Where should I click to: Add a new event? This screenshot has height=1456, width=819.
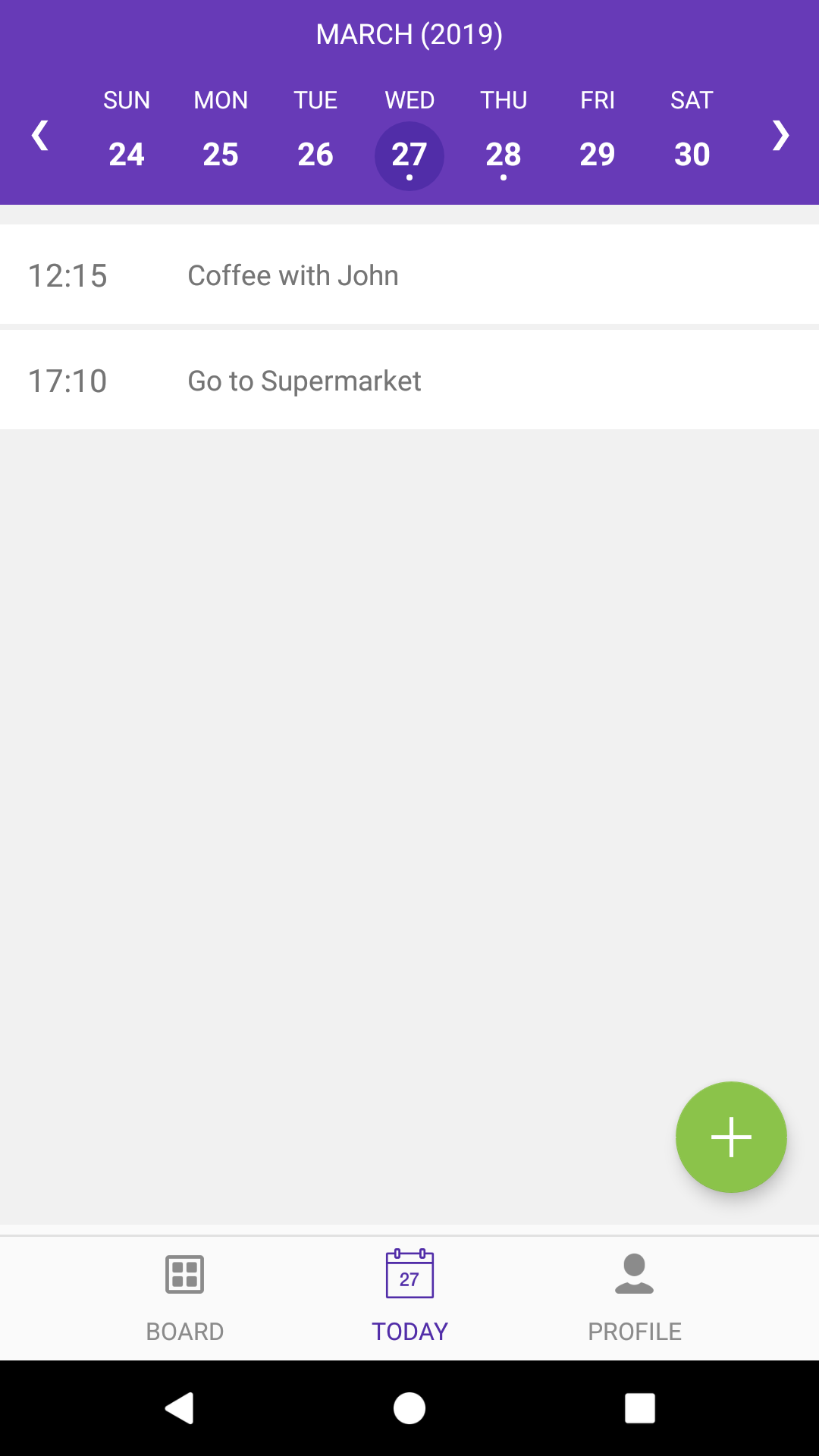[731, 1137]
